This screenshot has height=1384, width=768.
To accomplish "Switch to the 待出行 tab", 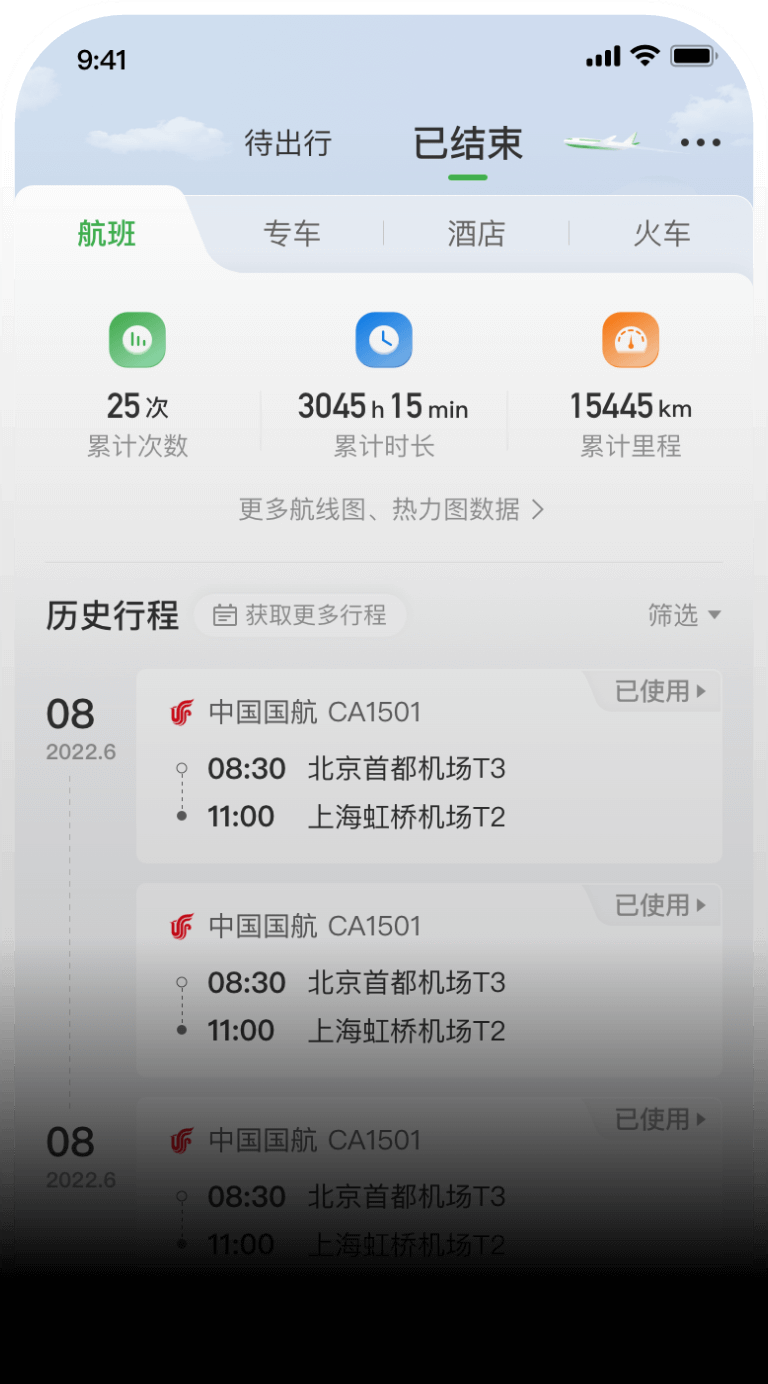I will [x=288, y=143].
